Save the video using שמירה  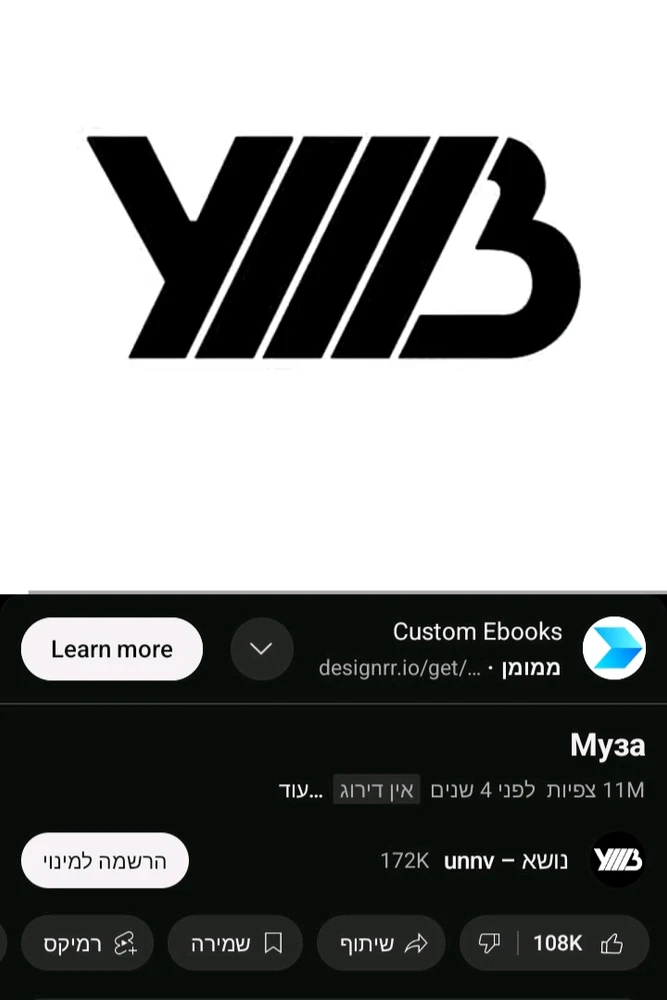[x=235, y=943]
